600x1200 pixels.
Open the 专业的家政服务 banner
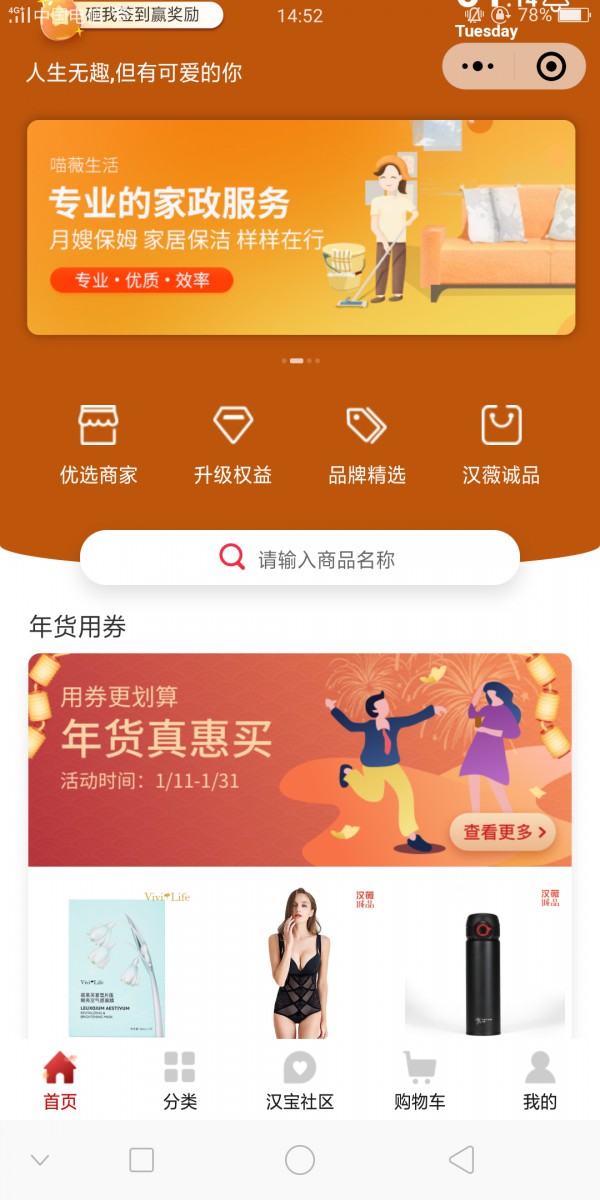tap(300, 228)
